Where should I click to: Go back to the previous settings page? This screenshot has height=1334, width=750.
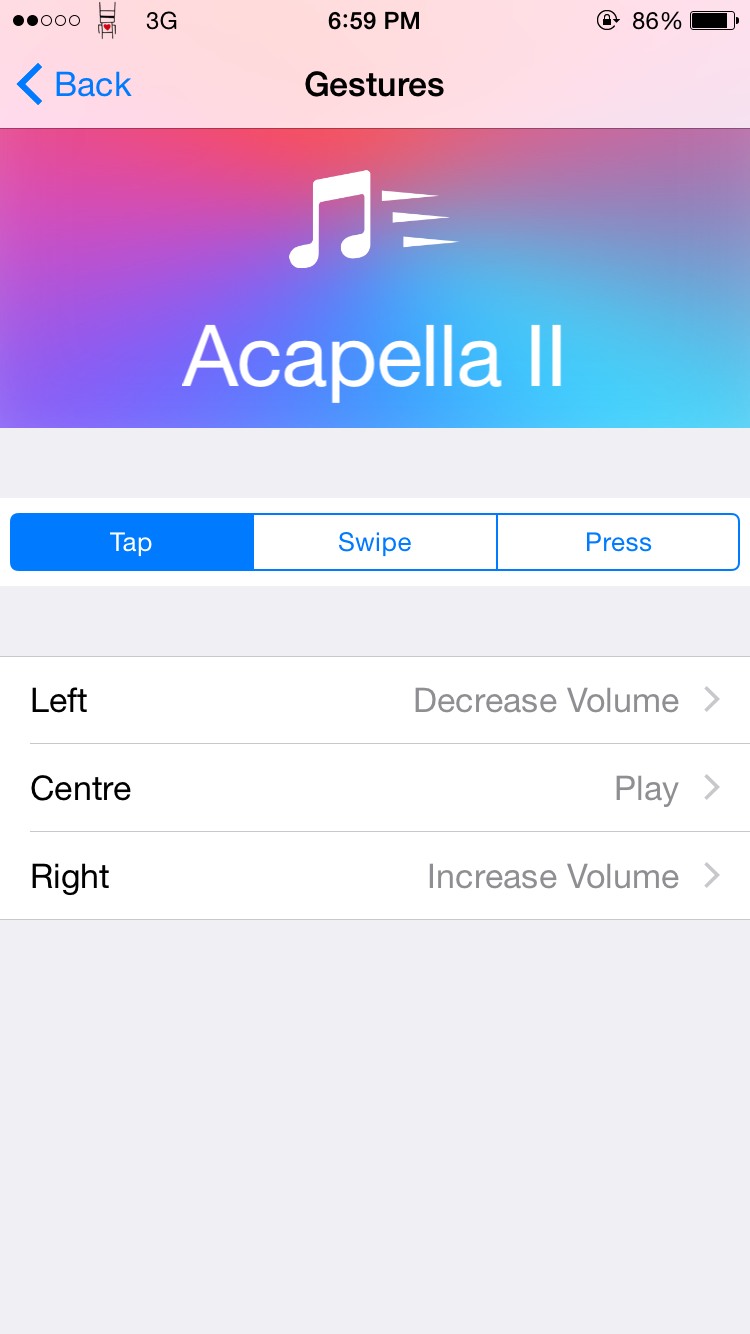(74, 85)
